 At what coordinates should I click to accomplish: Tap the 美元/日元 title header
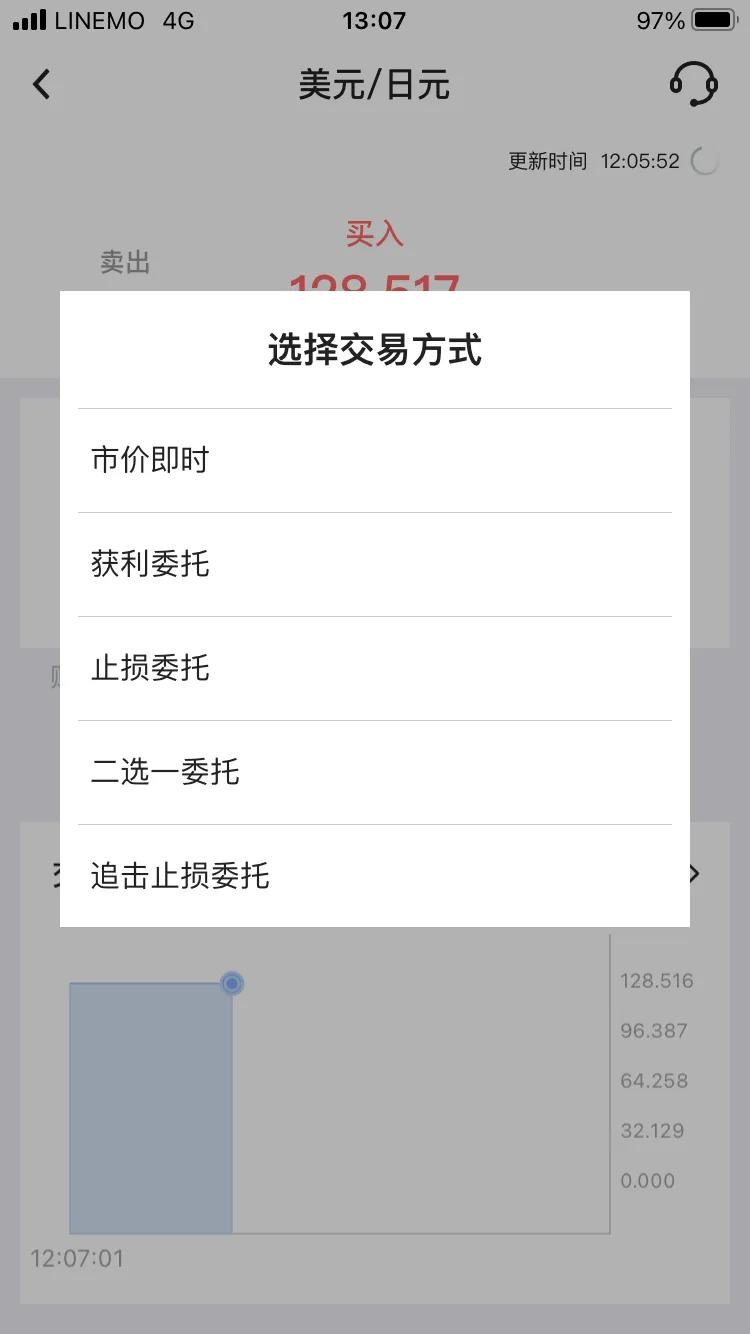tap(375, 85)
